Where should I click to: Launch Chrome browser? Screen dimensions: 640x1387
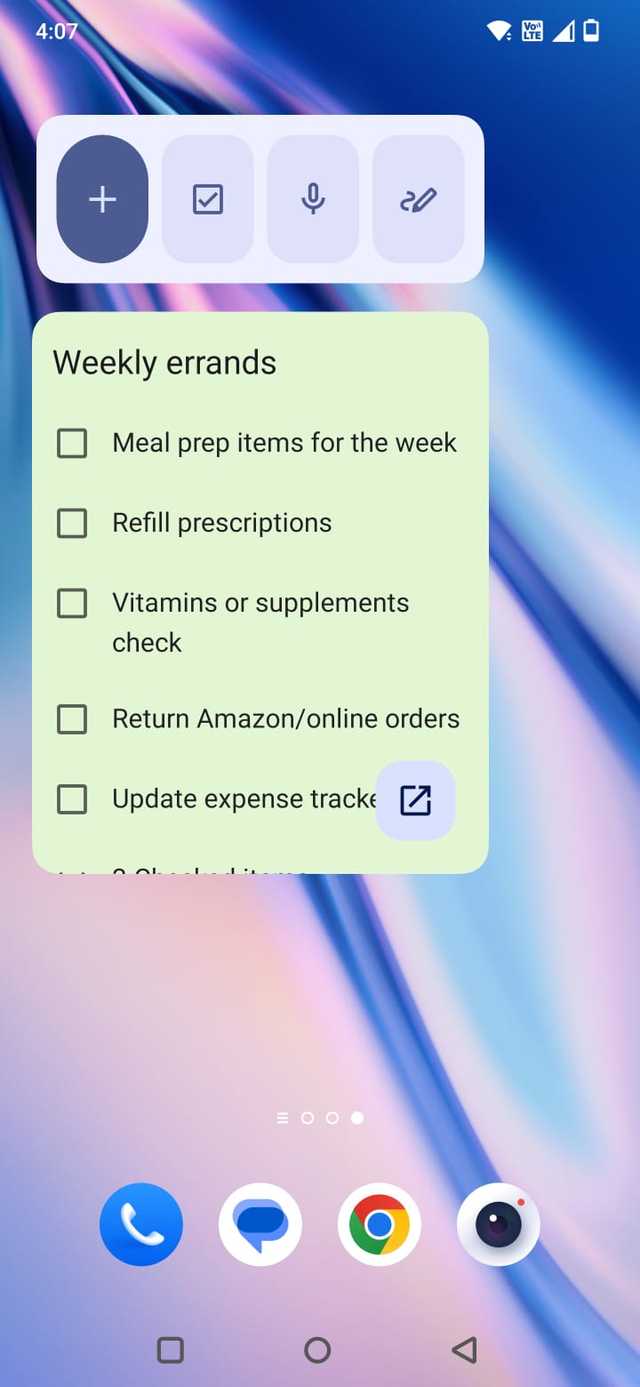[379, 1224]
